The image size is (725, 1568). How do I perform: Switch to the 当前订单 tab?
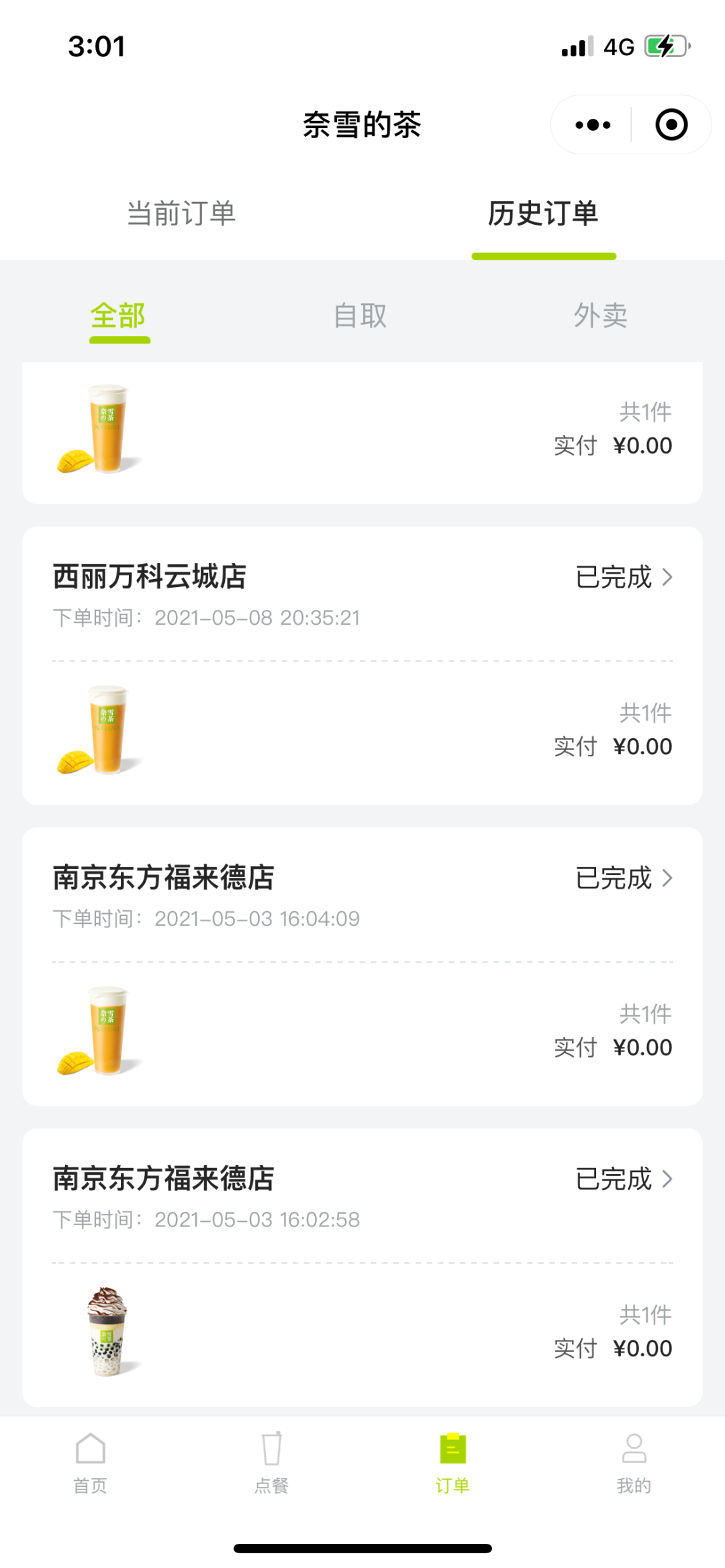(181, 213)
